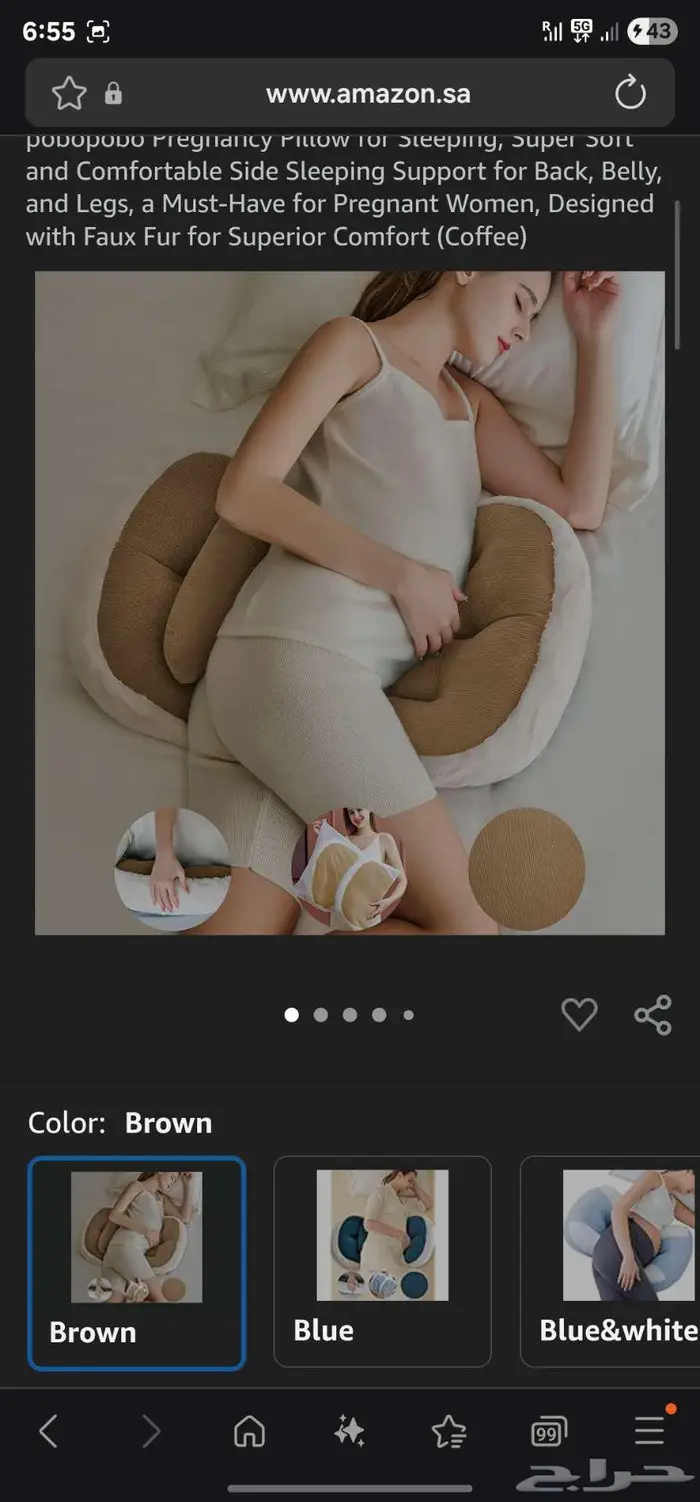Image resolution: width=700 pixels, height=1502 pixels.
Task: Add the pillow to your wish list
Action: pos(579,1015)
